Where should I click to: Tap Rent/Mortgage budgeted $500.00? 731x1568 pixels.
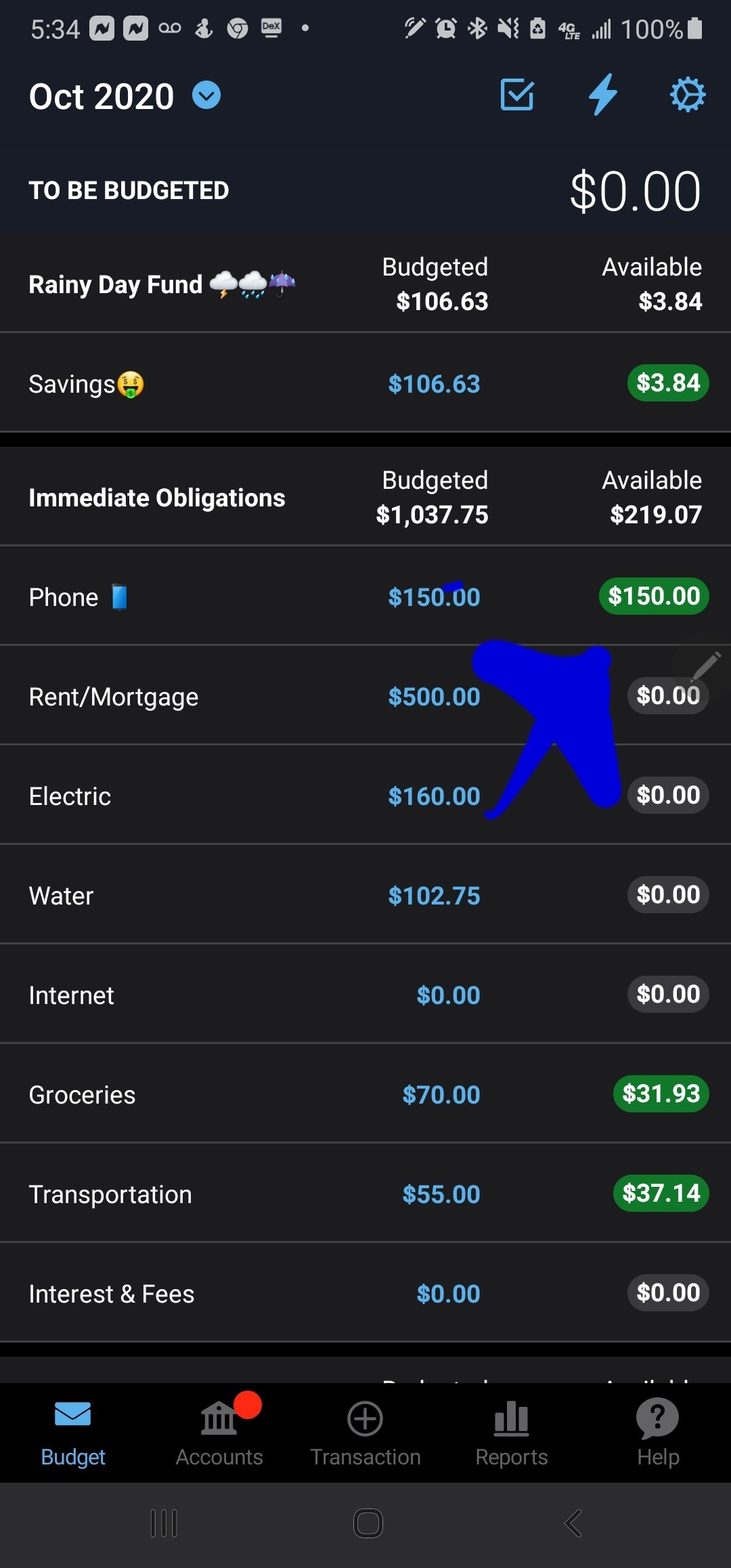[434, 697]
